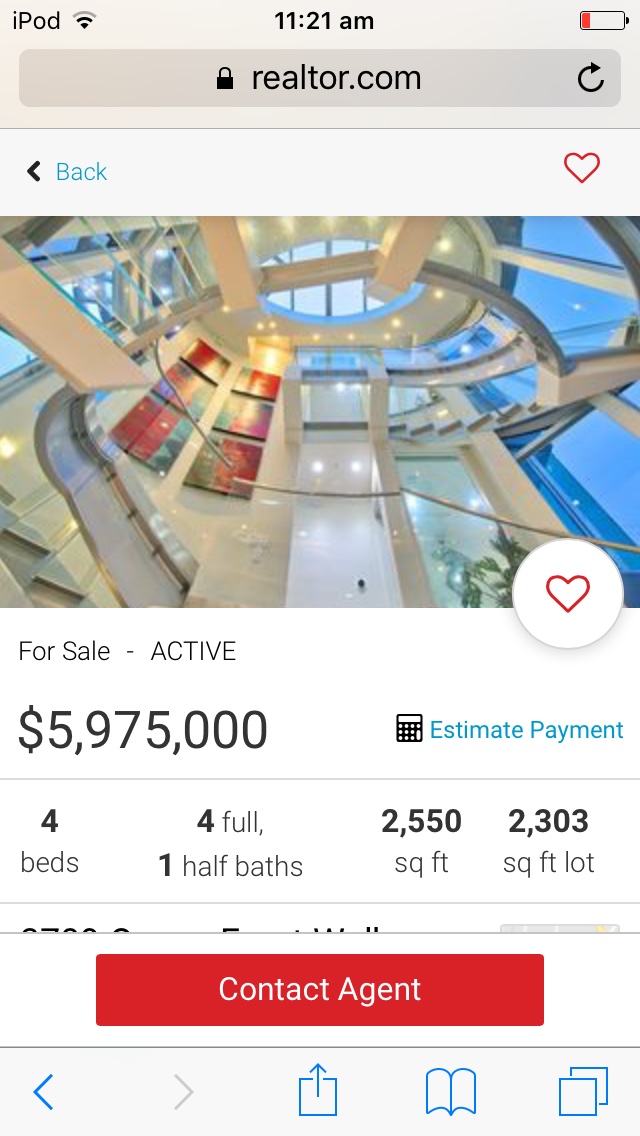The image size is (640, 1136).
Task: Open the property photo gallery
Action: pos(320,412)
